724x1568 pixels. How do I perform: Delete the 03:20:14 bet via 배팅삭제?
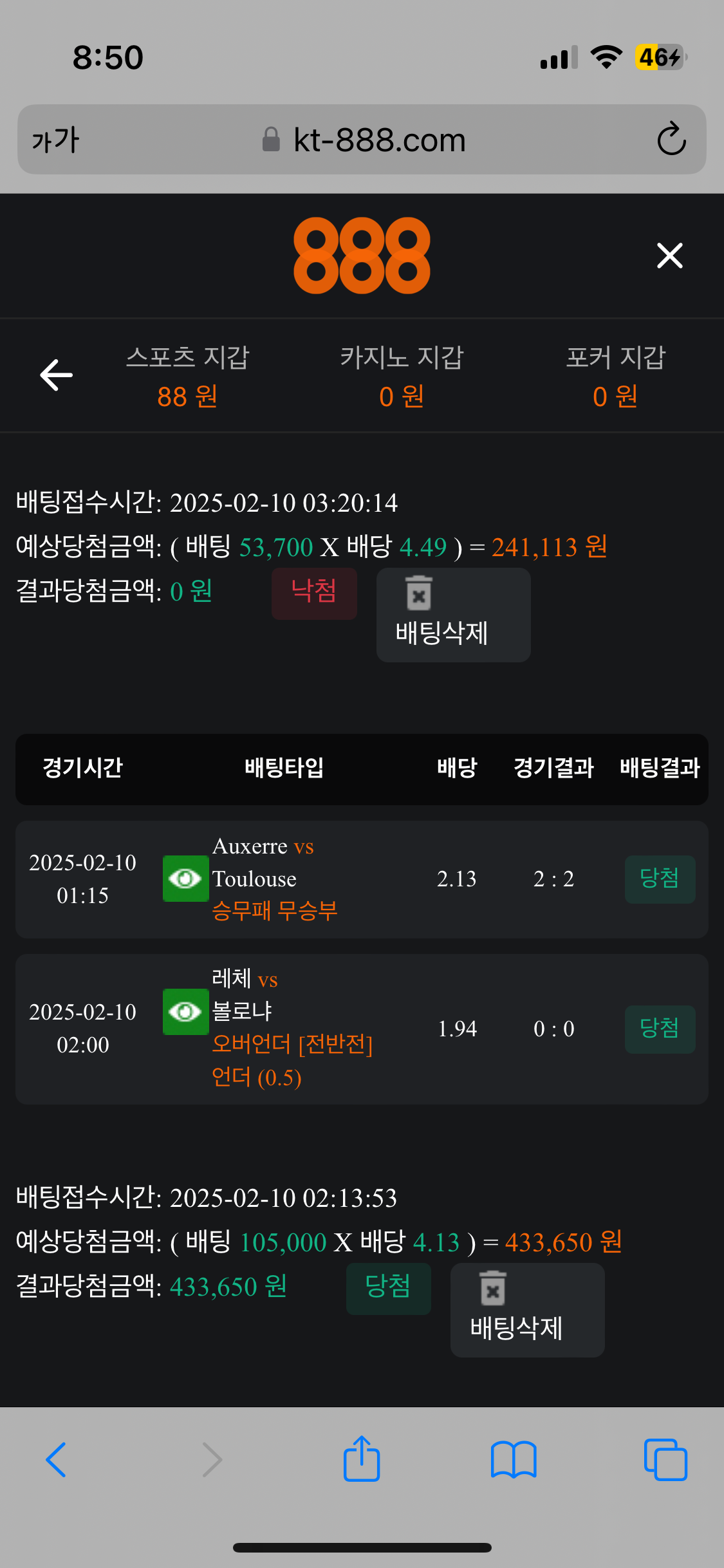pos(453,615)
